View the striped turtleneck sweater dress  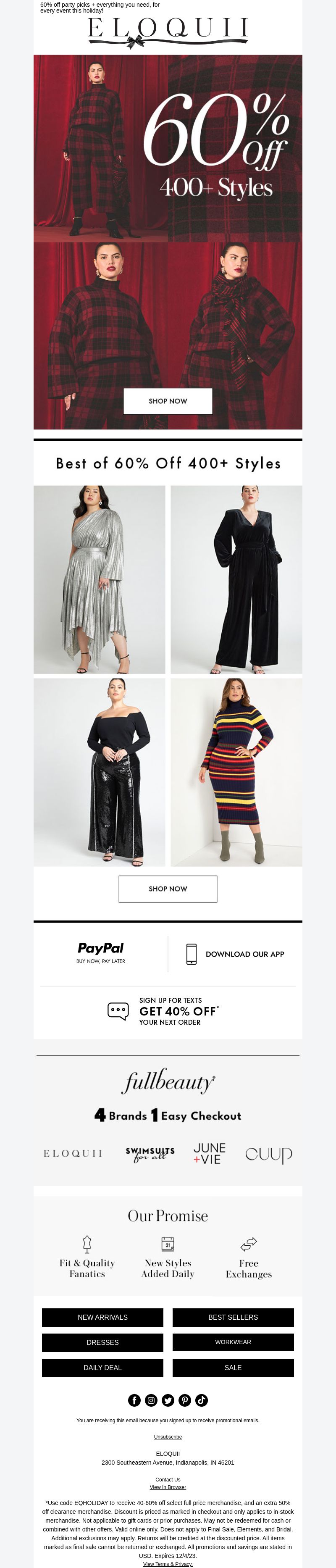[x=236, y=772]
